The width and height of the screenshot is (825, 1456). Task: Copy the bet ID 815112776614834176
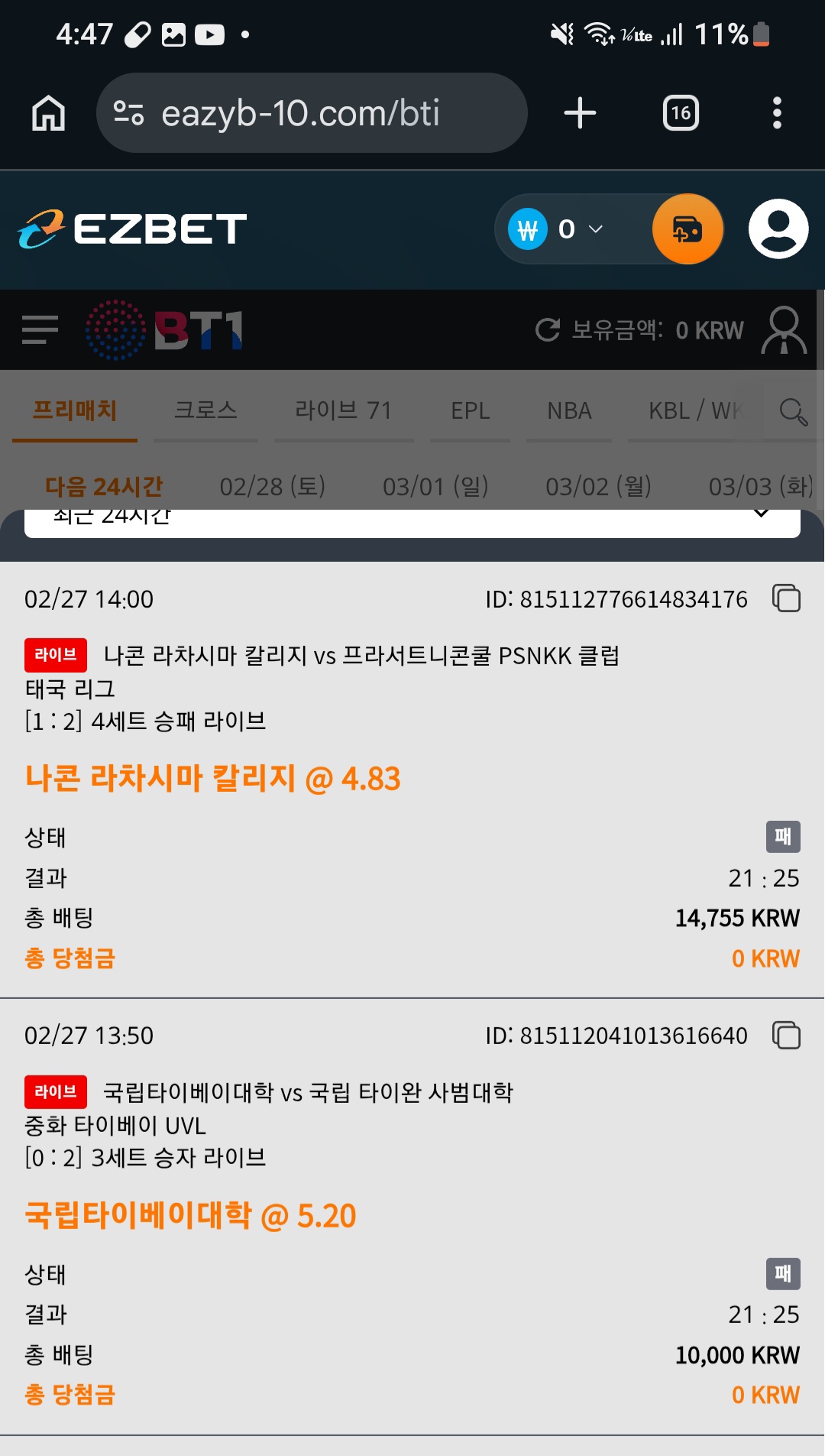(787, 599)
